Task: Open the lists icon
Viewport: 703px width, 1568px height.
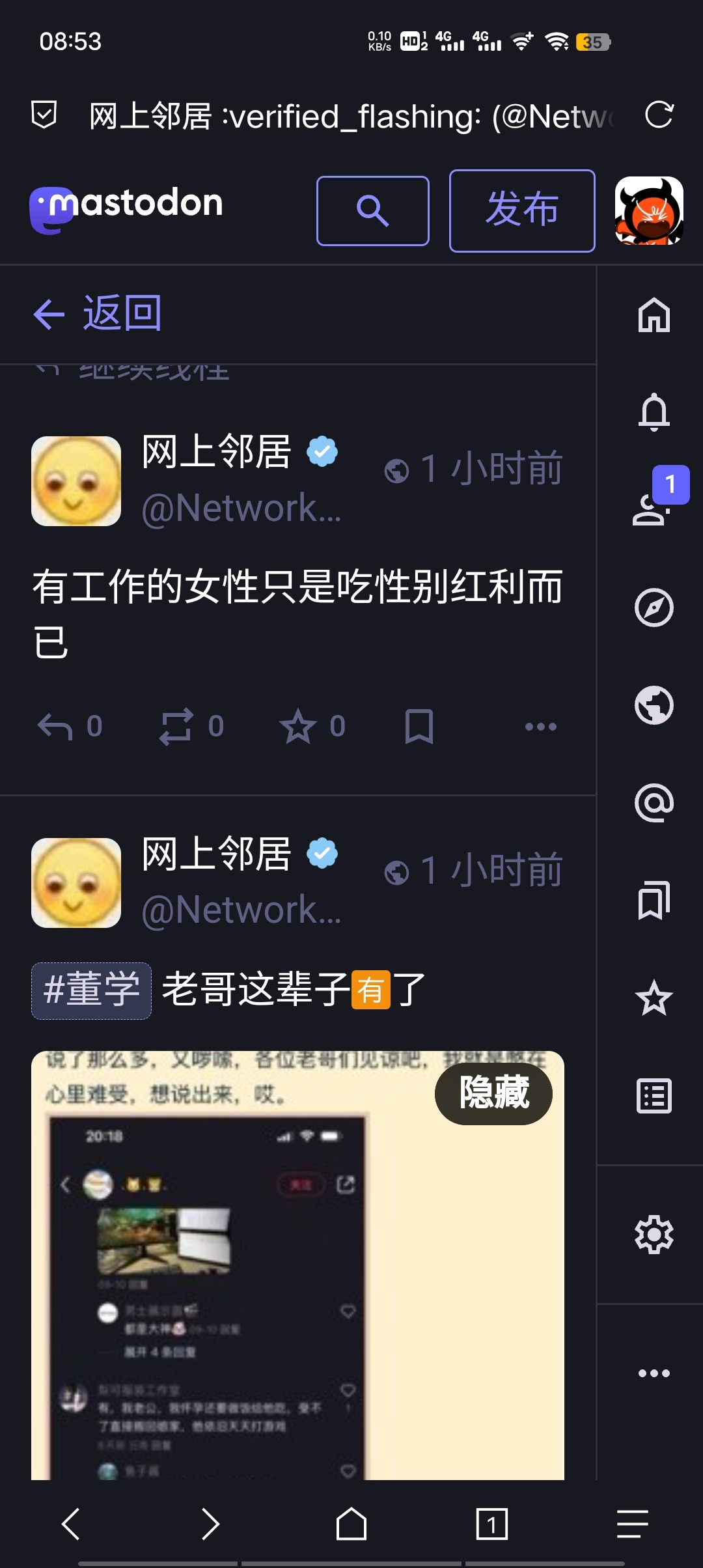Action: [654, 1095]
